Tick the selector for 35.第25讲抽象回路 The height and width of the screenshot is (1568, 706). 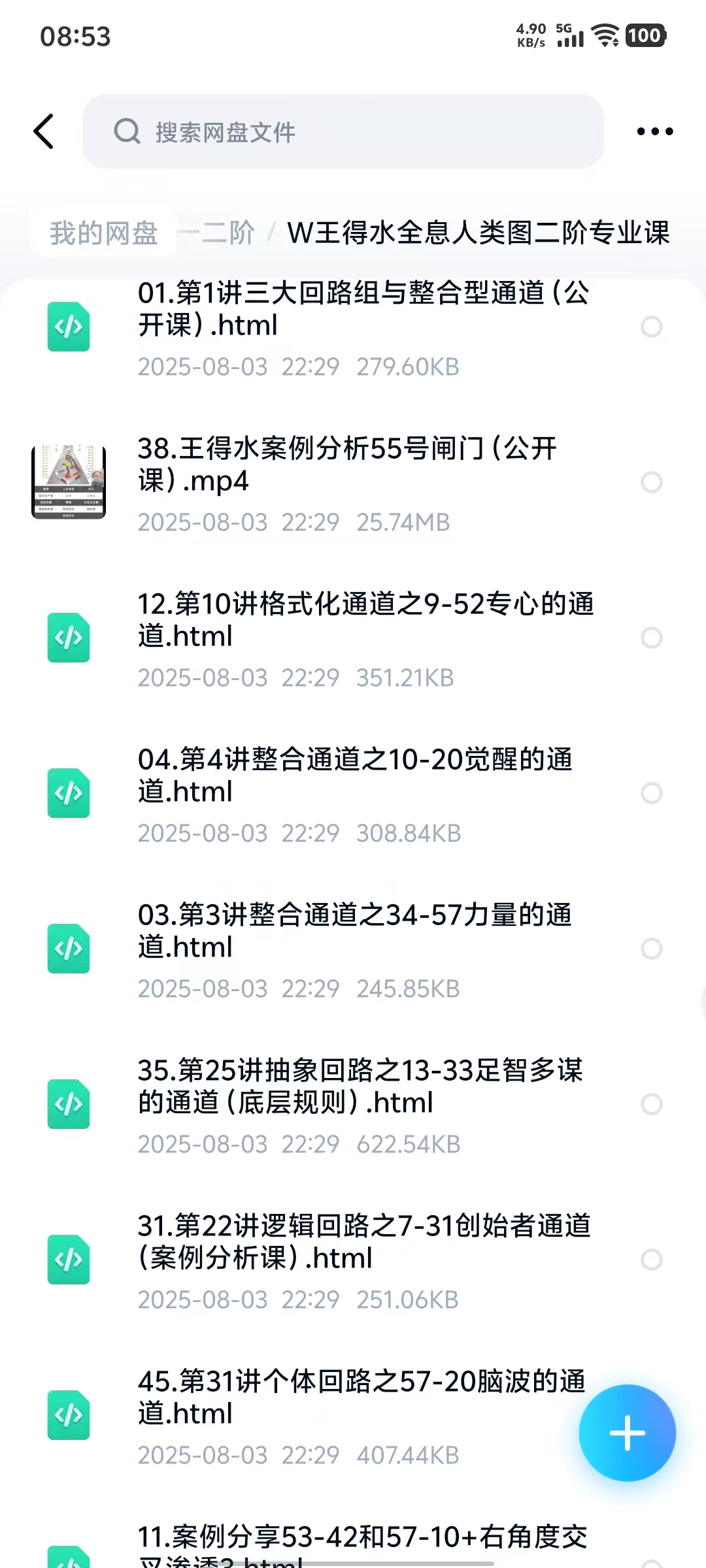pos(652,1104)
